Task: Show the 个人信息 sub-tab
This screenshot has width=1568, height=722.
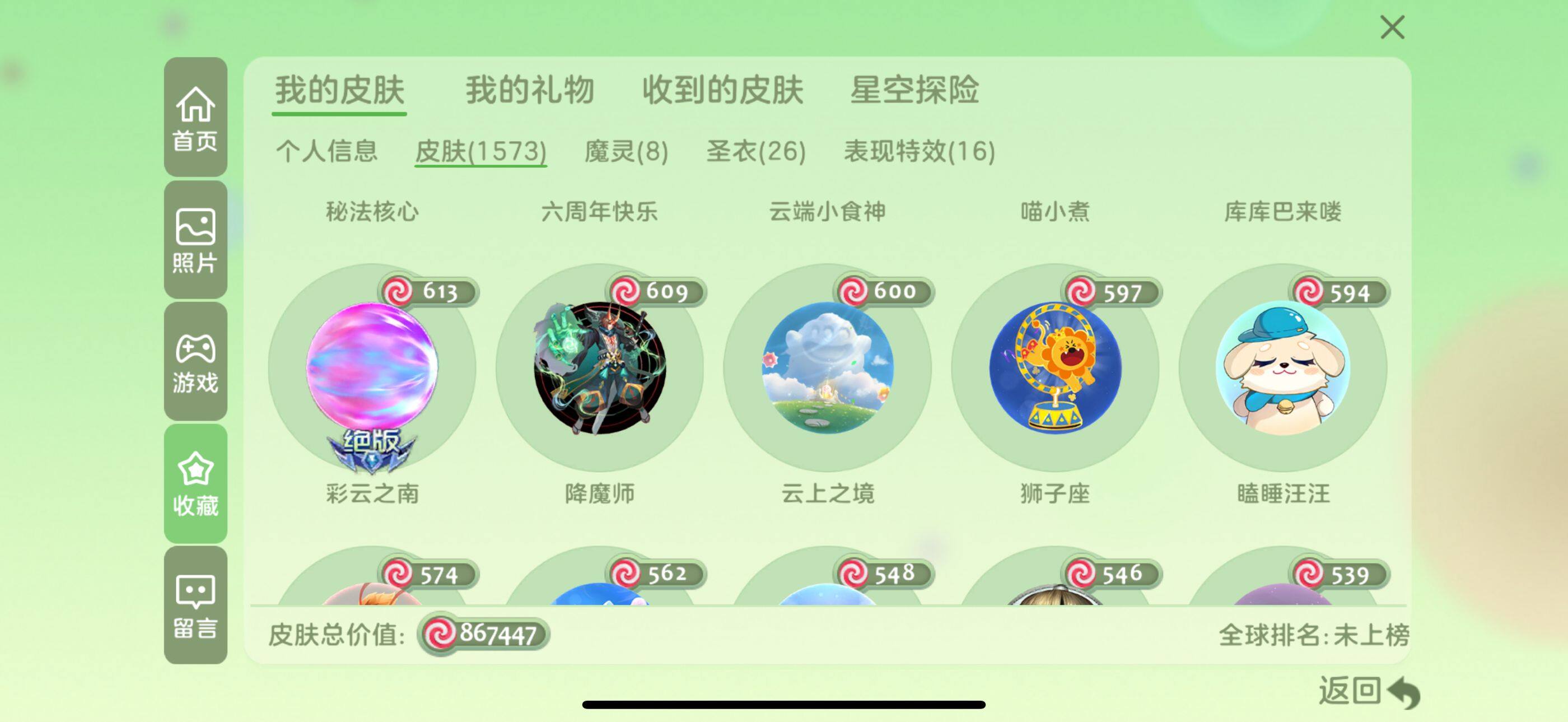Action: tap(327, 151)
